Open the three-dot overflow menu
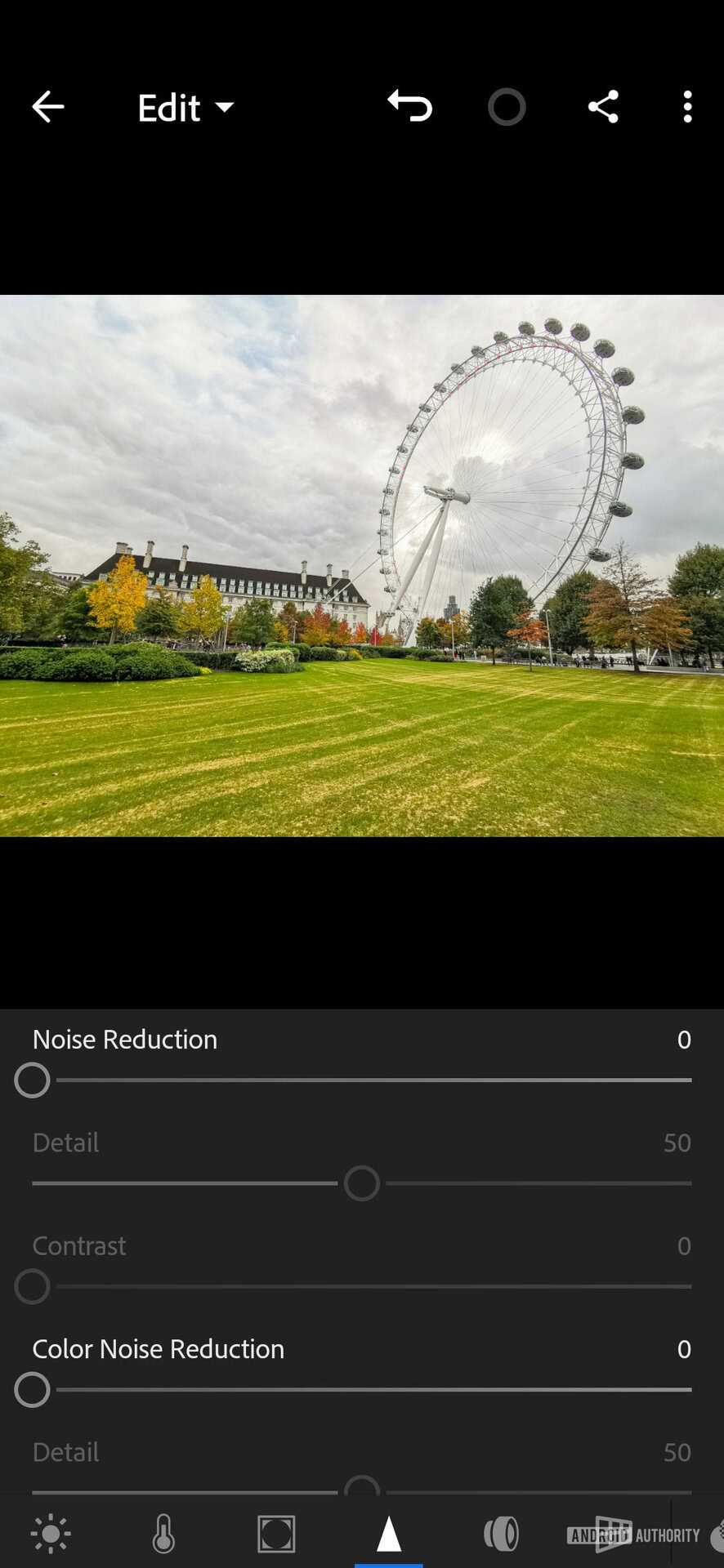 tap(687, 107)
